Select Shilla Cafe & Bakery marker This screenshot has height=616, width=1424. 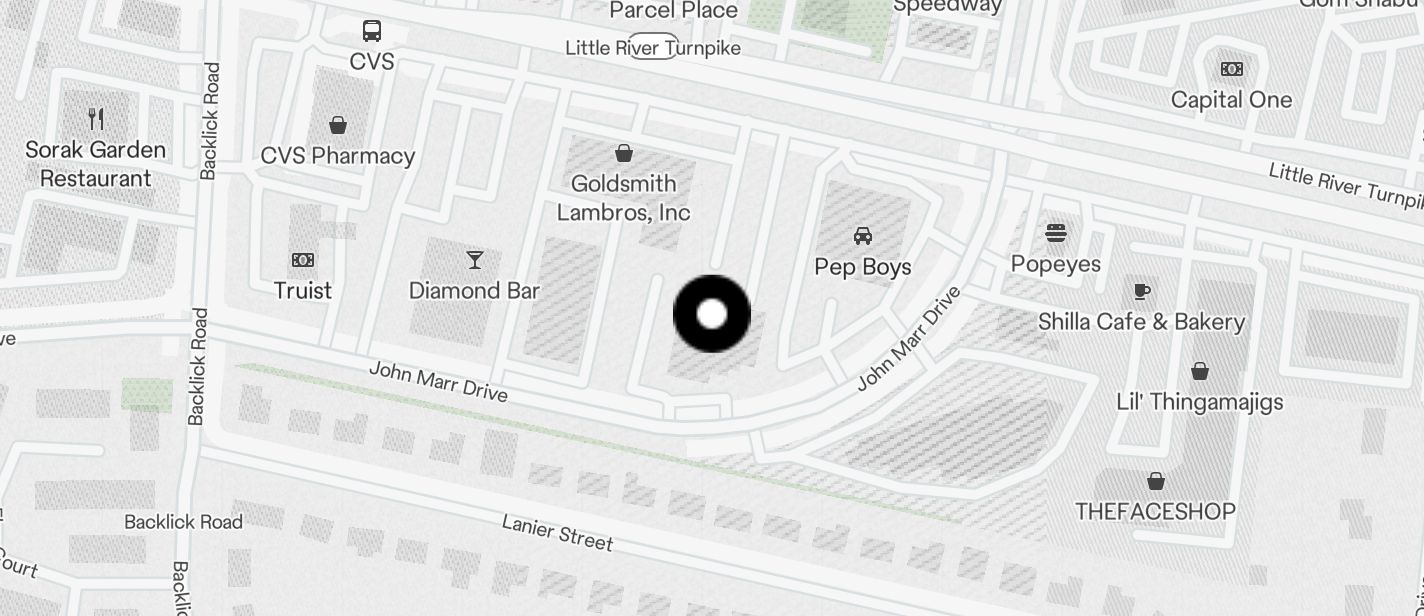point(1141,292)
